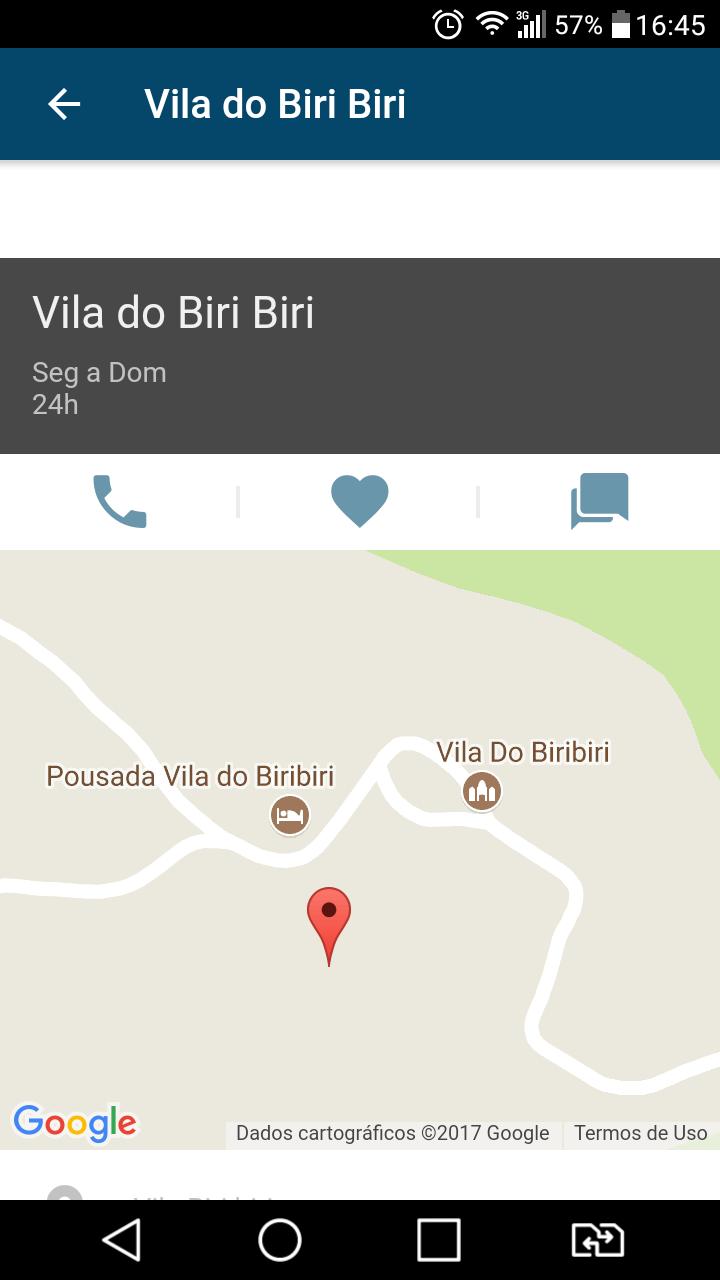Call Vila do Biri Biri
This screenshot has height=1280, width=720.
pos(119,501)
